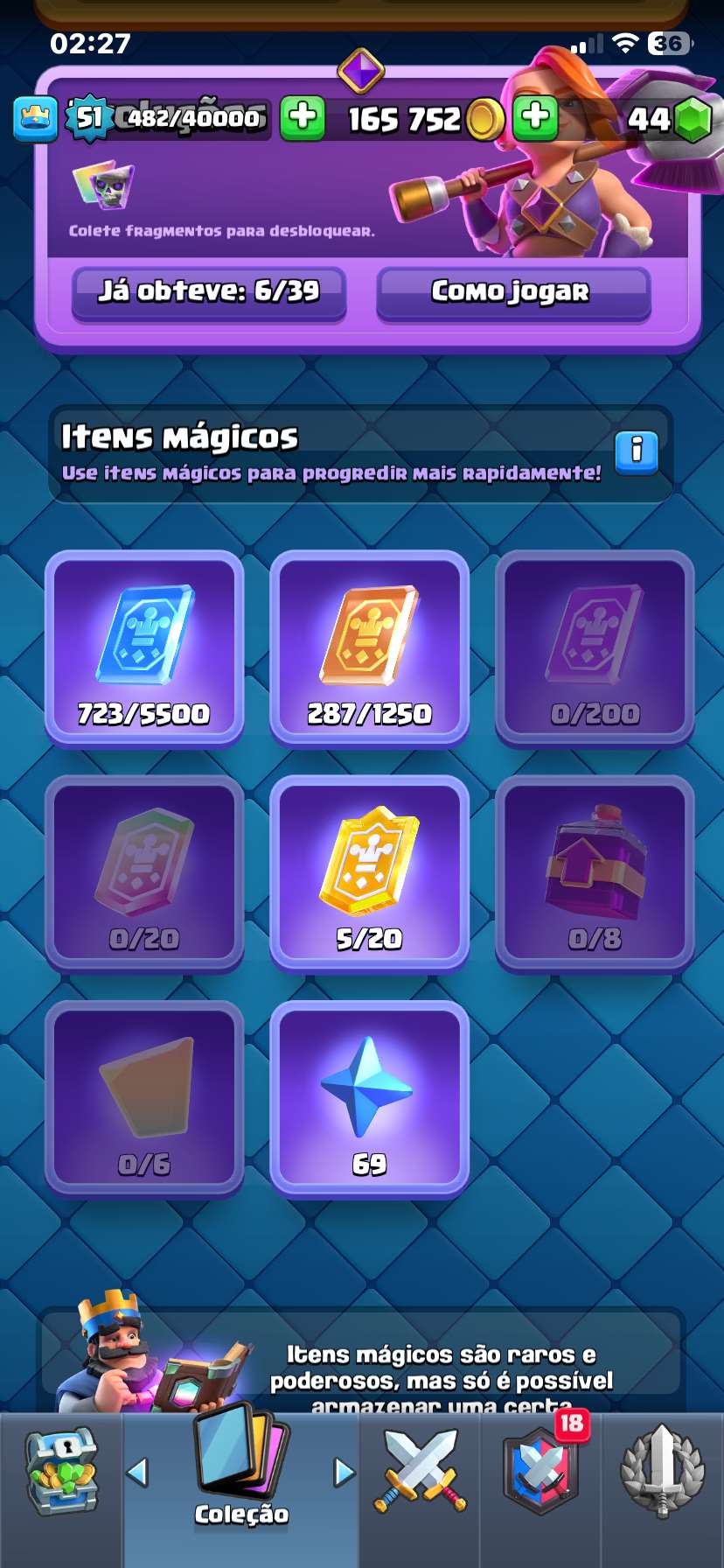Open Já obteve: 6/39 progress details
Viewport: 724px width, 1568px height.
click(x=208, y=294)
